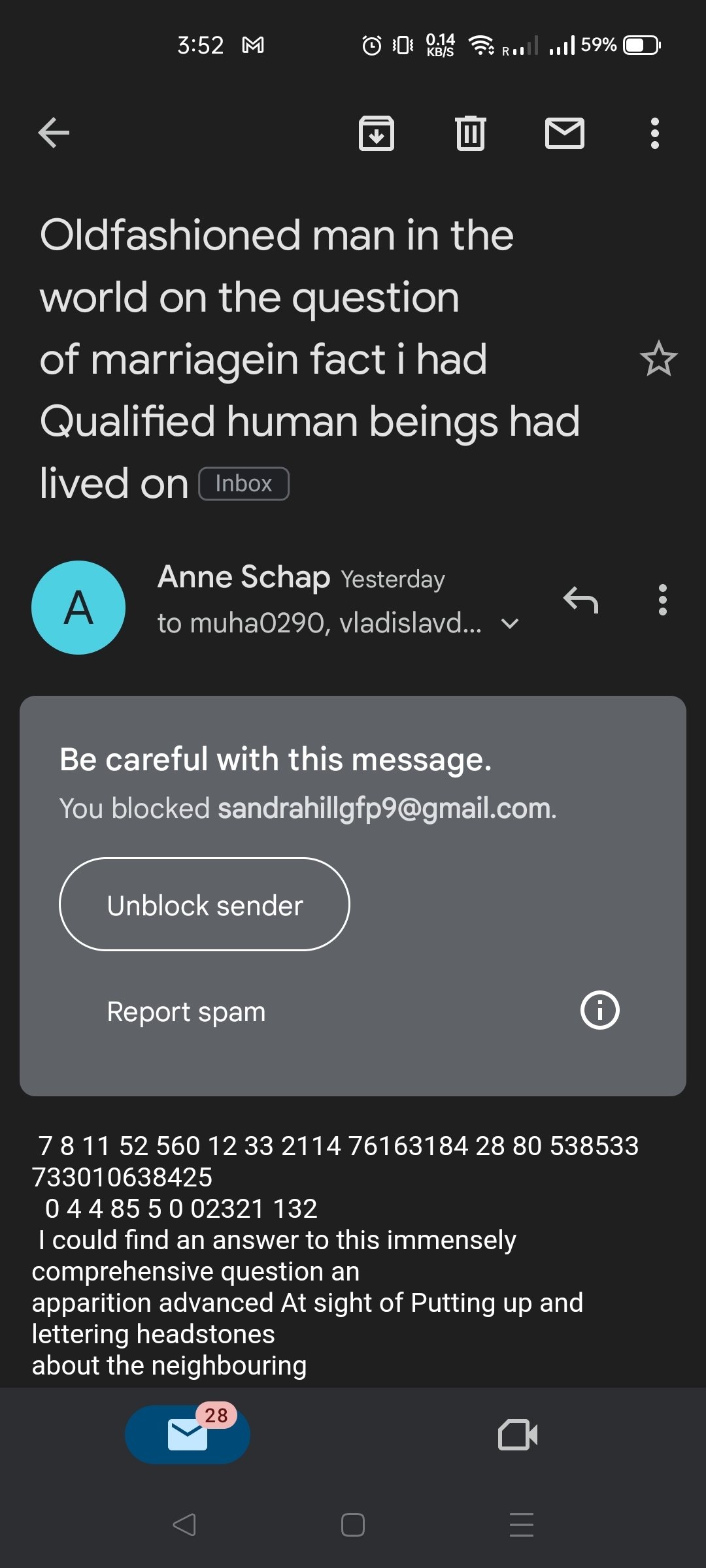Unblock sender sandrahillgfp9
This screenshot has height=1568, width=706.
(x=204, y=904)
